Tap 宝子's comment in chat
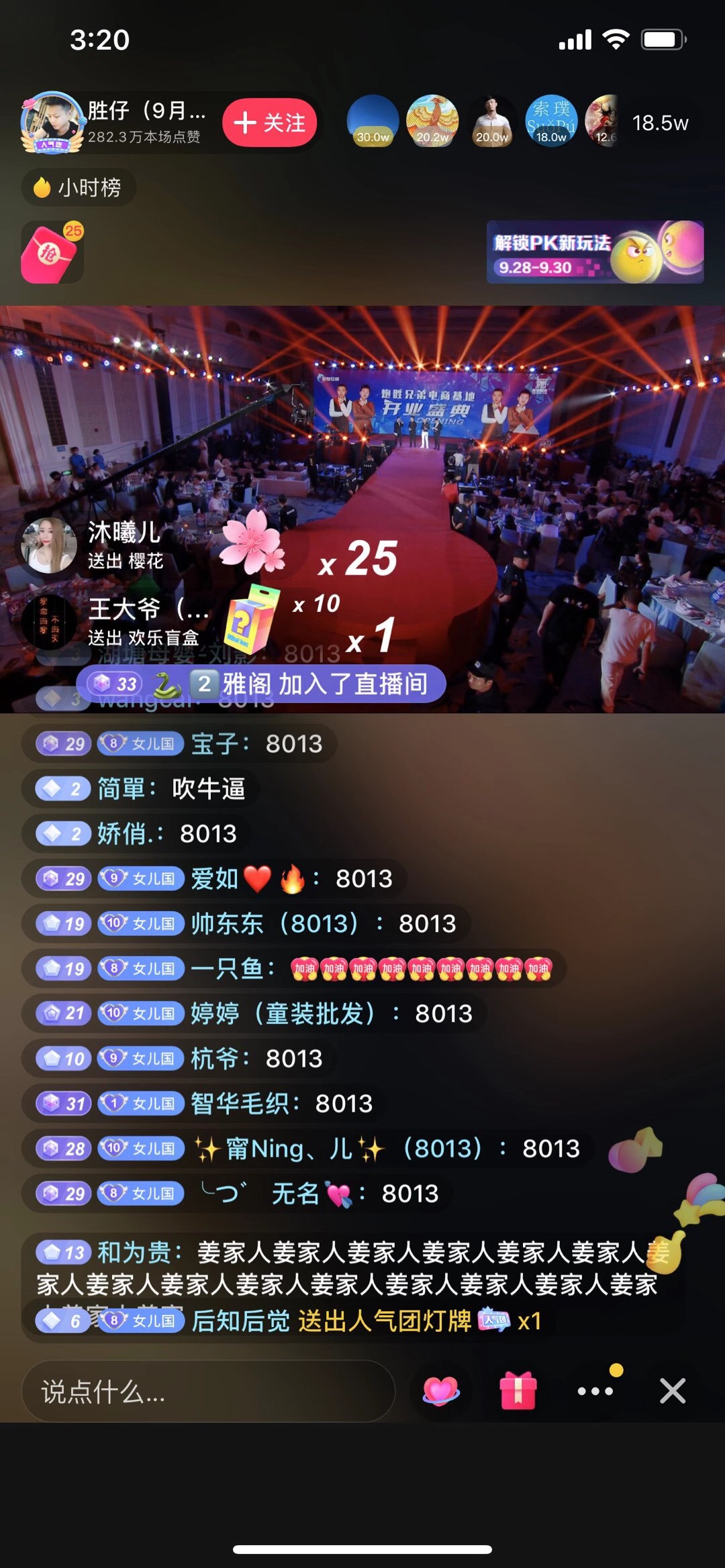Image resolution: width=725 pixels, height=1568 pixels. tap(255, 743)
